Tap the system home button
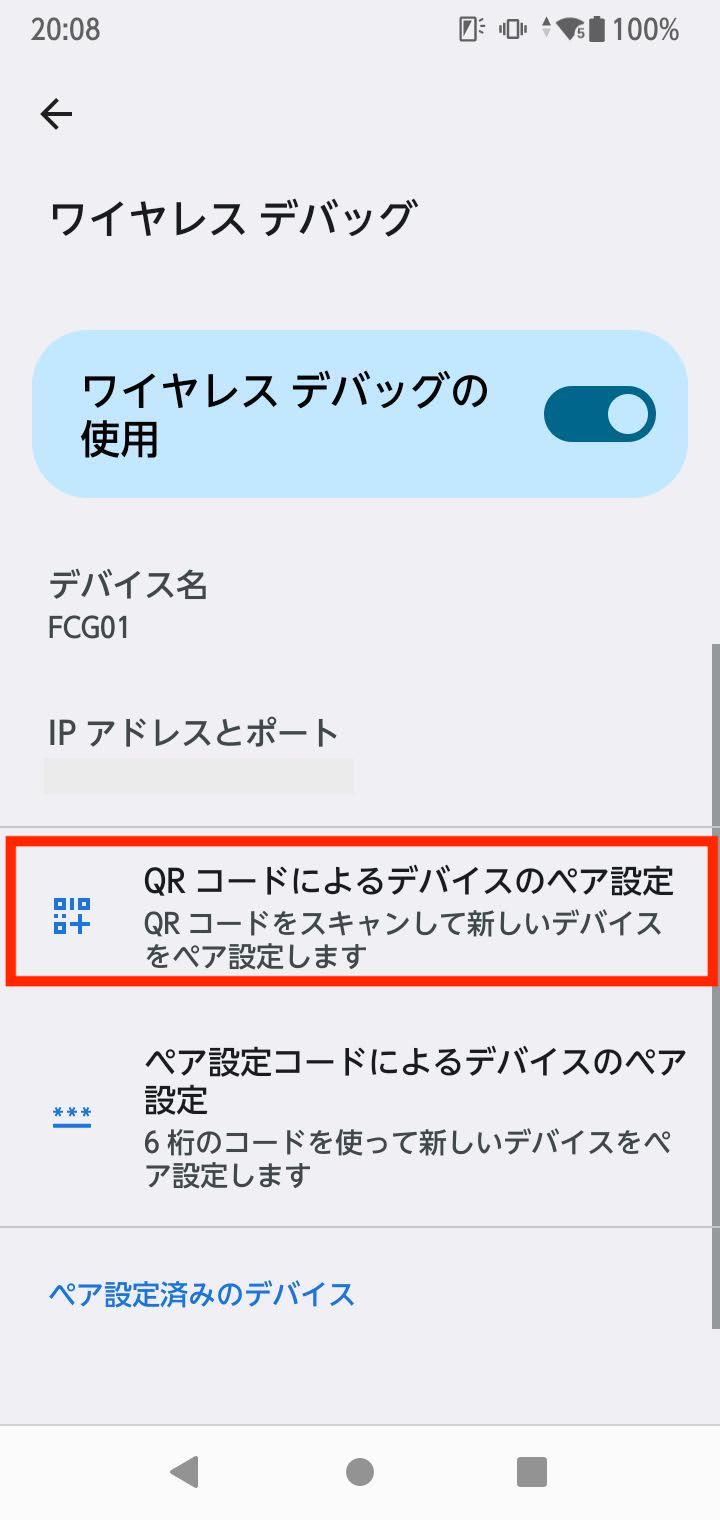 pos(360,1472)
